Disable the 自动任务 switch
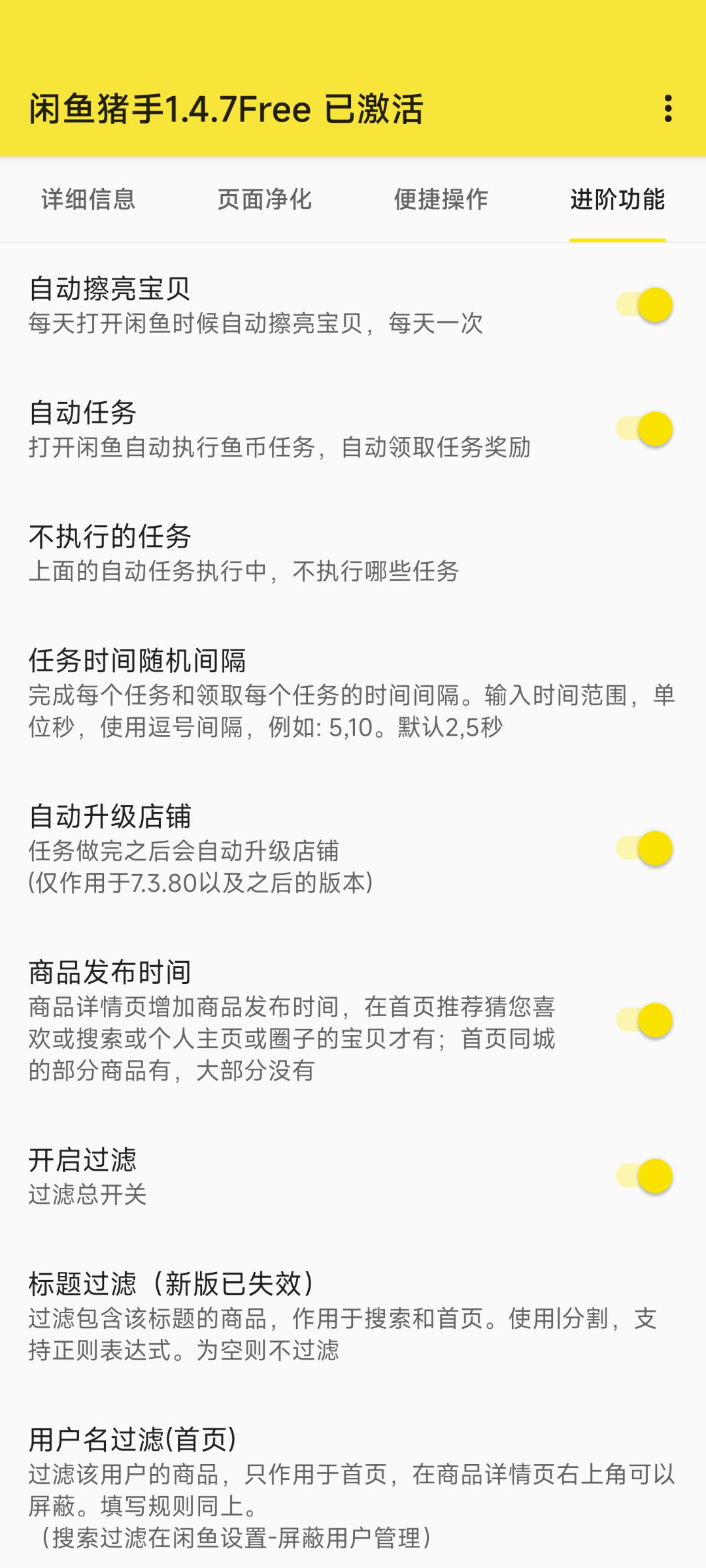The width and height of the screenshot is (706, 1568). 645,429
